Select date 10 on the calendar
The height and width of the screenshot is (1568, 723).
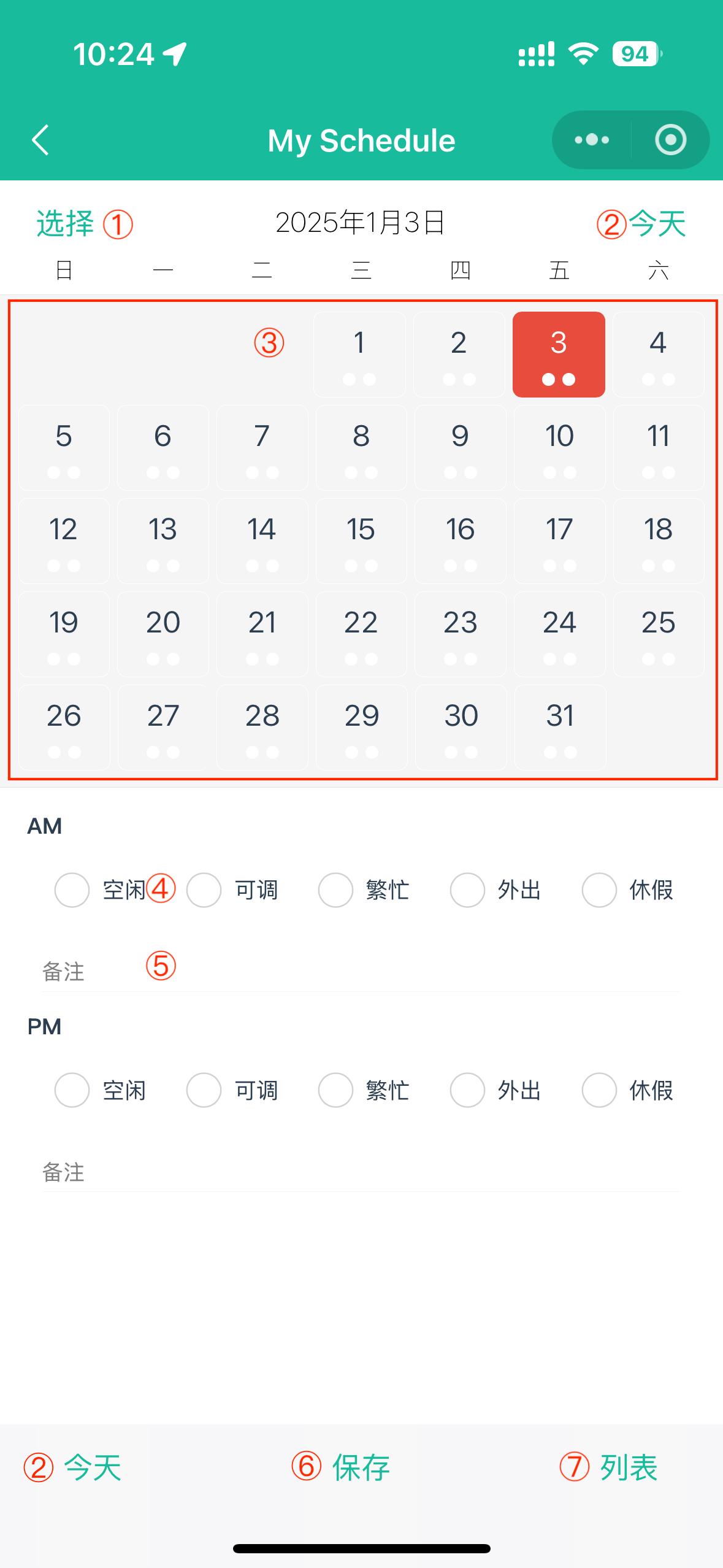click(559, 447)
